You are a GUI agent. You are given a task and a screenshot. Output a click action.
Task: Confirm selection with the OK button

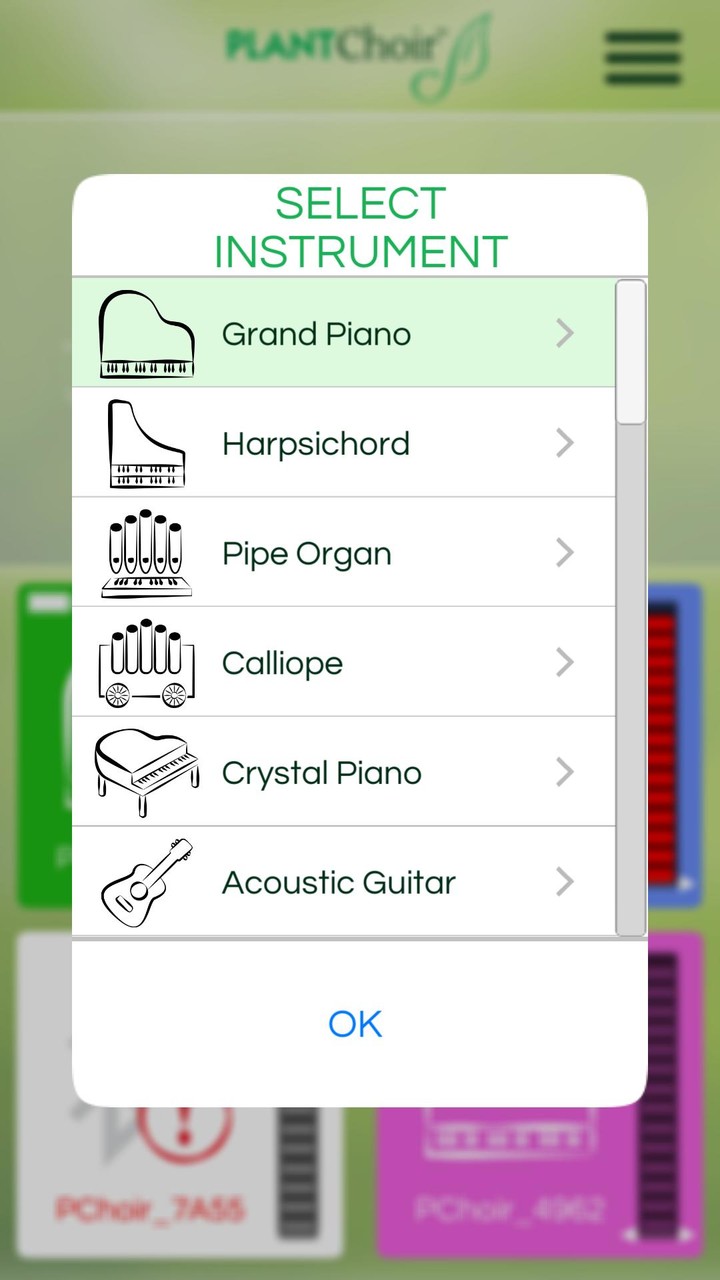(x=355, y=1023)
